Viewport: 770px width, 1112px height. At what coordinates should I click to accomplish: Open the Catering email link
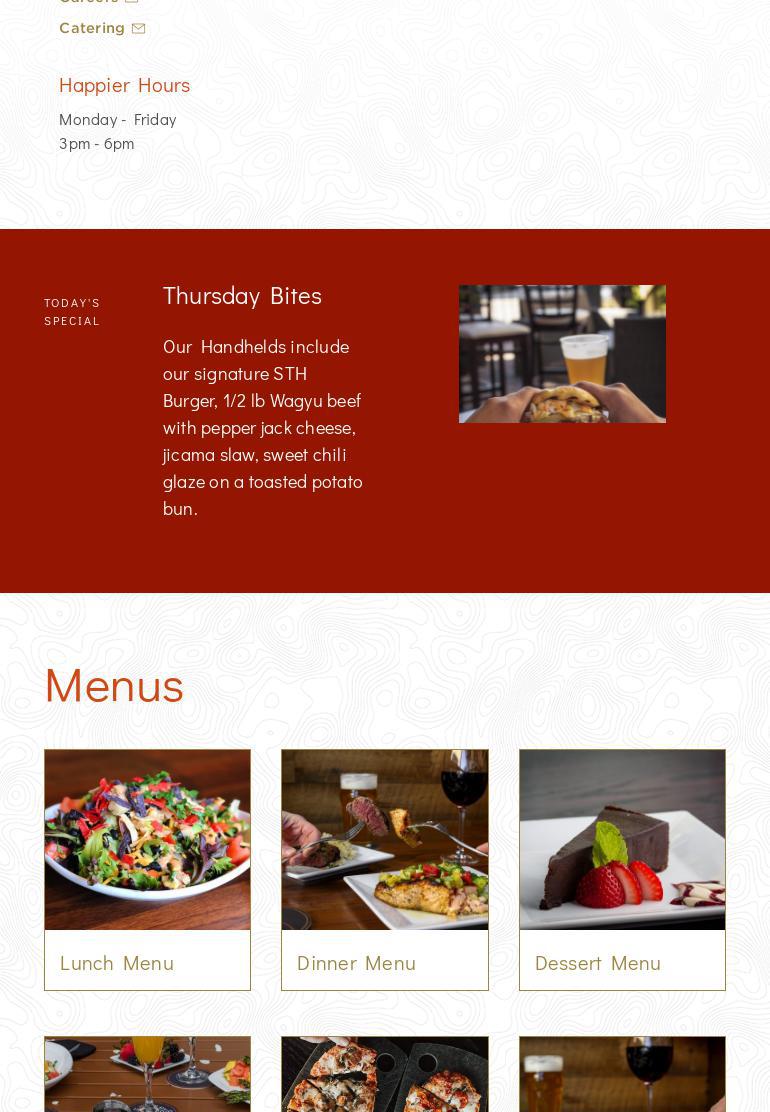[x=92, y=28]
